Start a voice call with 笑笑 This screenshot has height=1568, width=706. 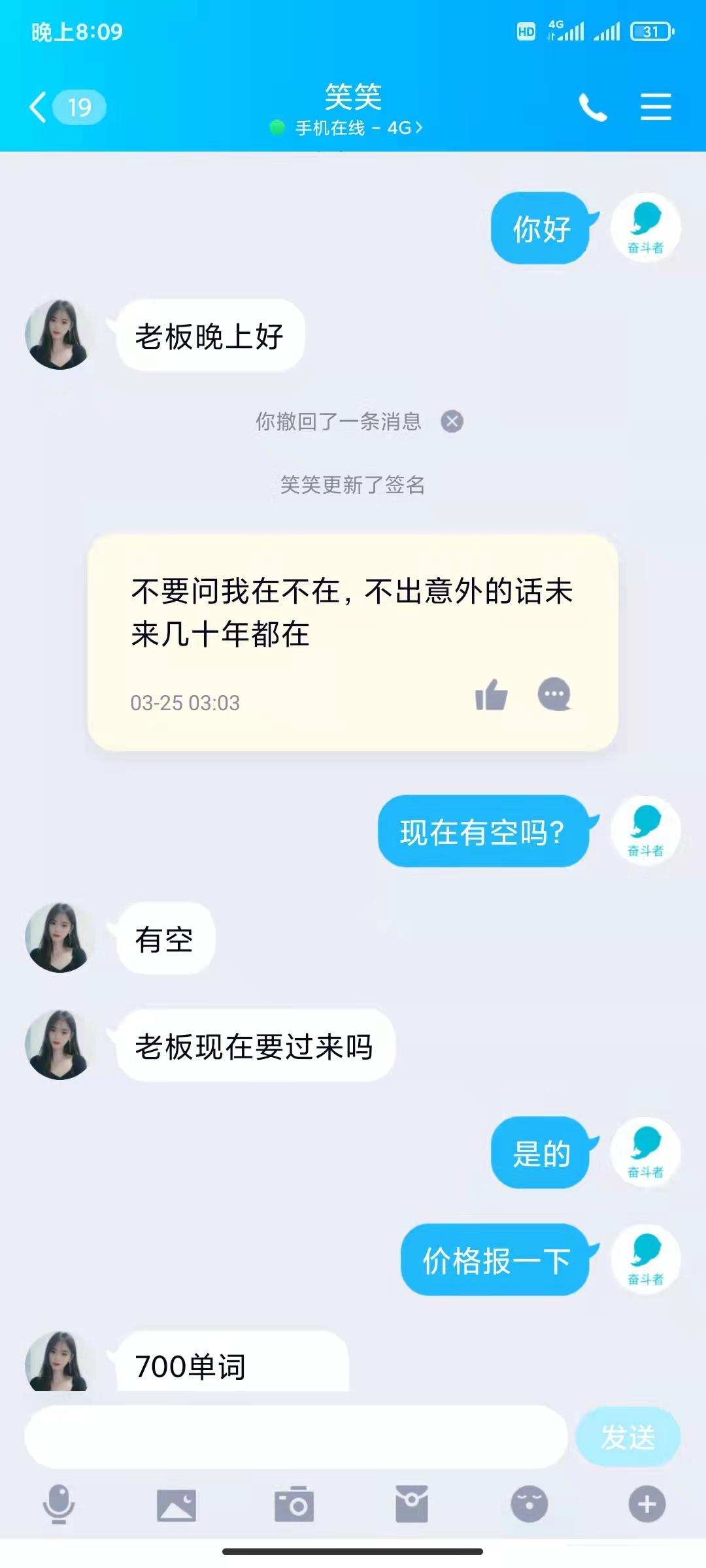click(x=592, y=107)
